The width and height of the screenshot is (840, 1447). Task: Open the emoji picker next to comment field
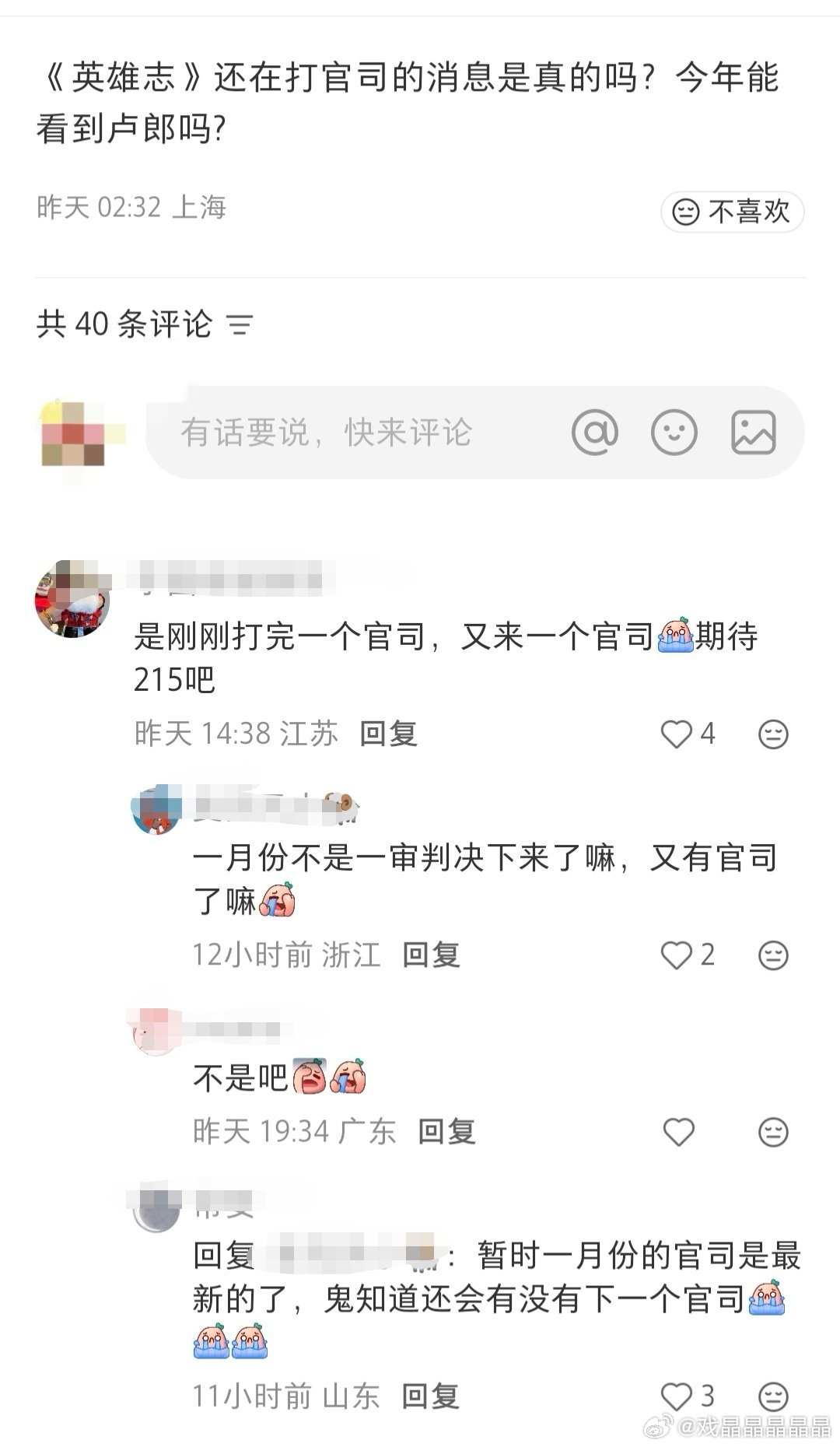[x=675, y=433]
